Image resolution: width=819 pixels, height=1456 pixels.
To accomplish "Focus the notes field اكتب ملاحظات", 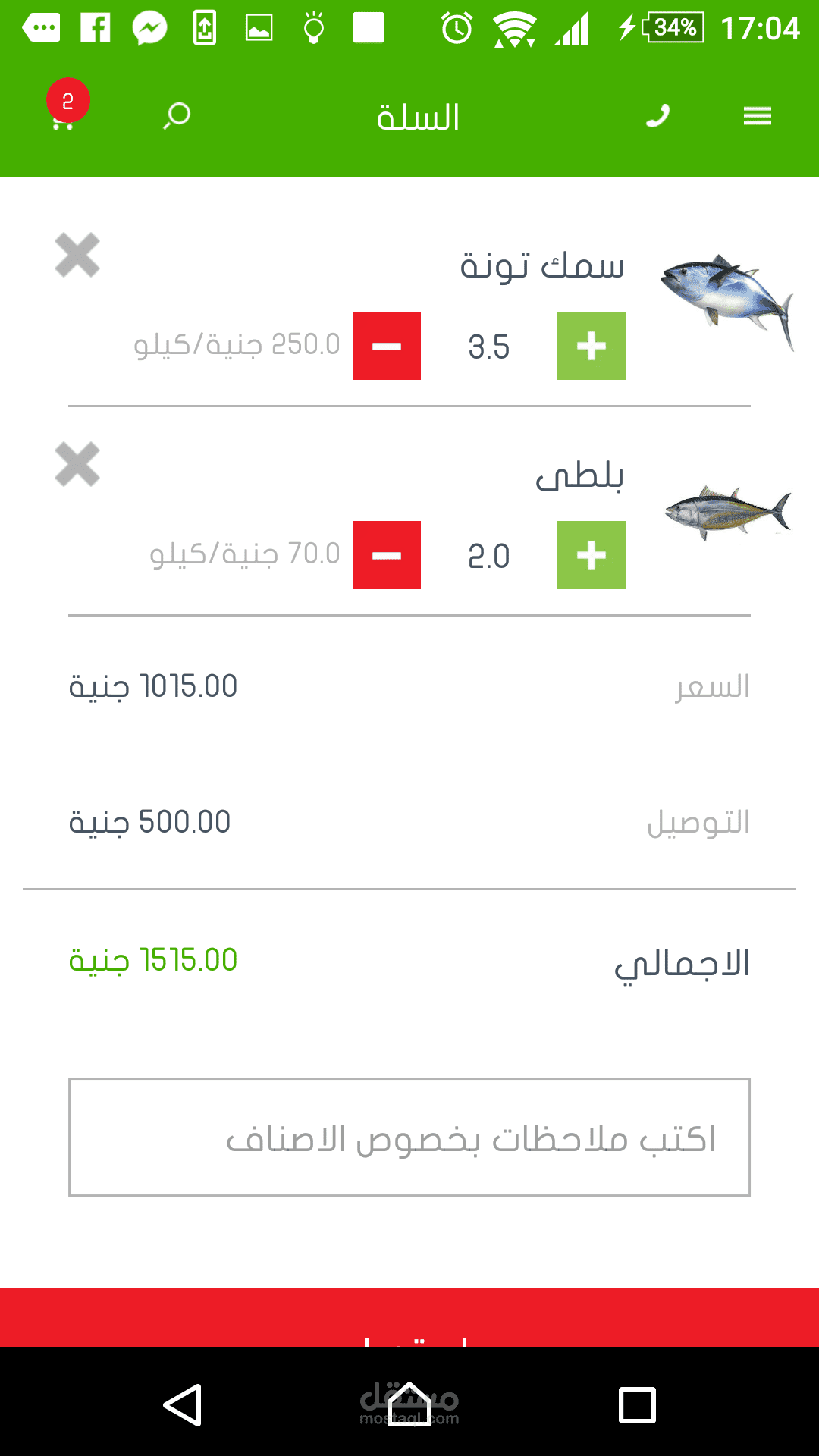I will pyautogui.click(x=409, y=1137).
